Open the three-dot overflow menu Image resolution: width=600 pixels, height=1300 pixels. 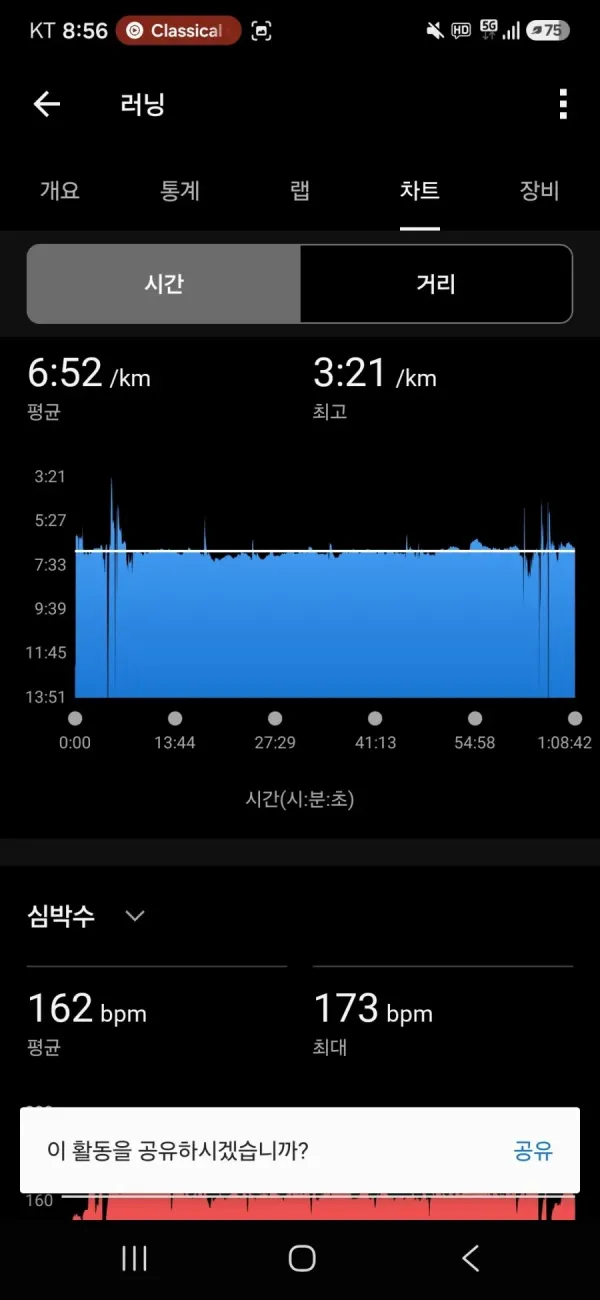pyautogui.click(x=563, y=104)
